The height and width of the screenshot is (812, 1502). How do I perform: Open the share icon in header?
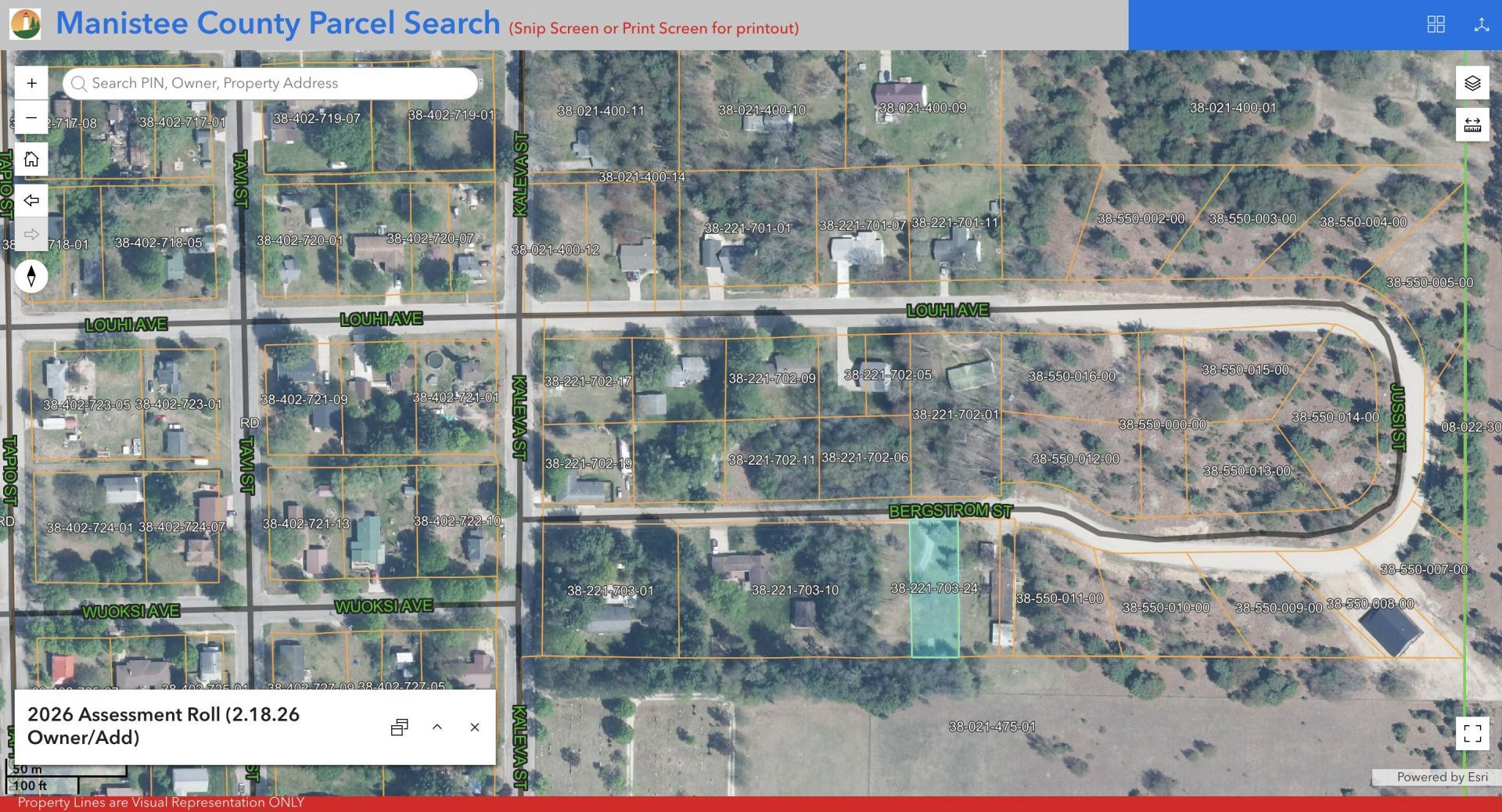tap(1481, 24)
